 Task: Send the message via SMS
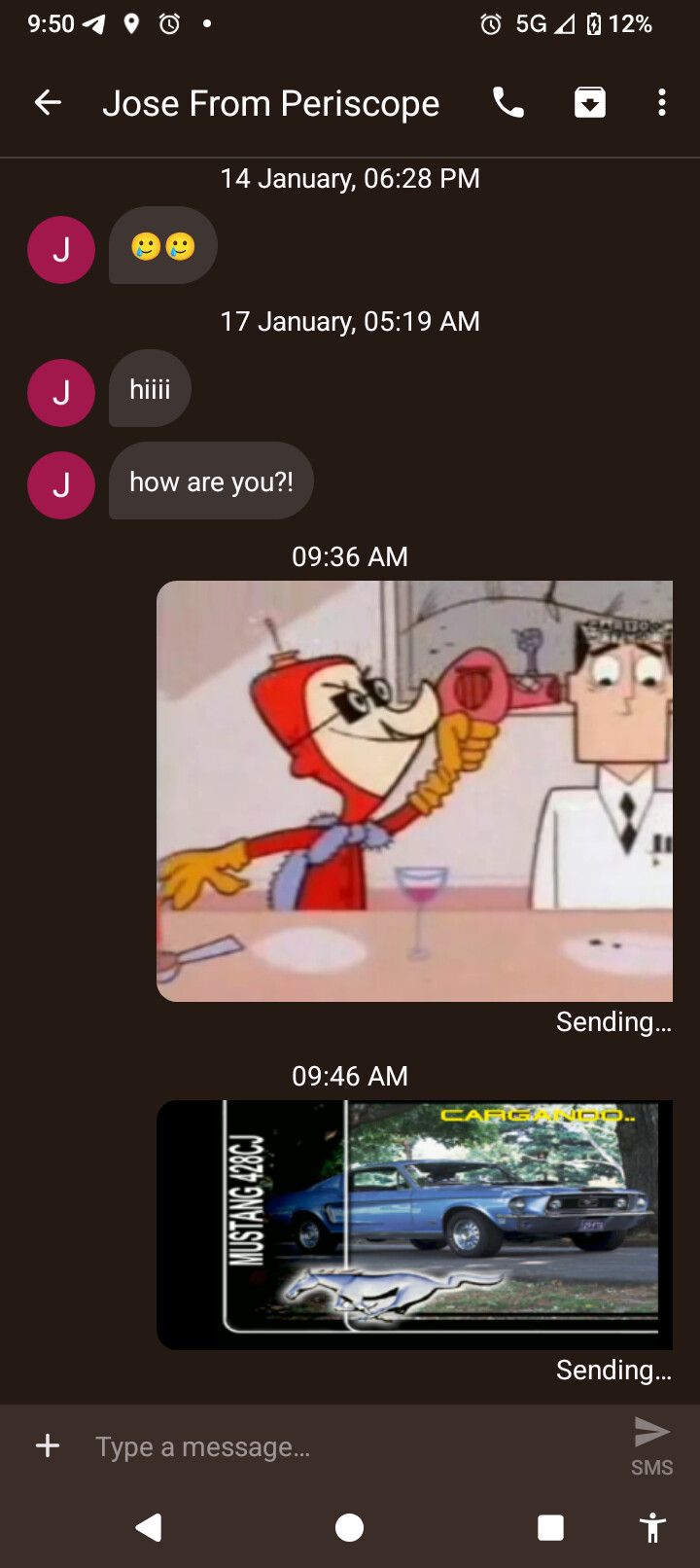point(651,1443)
